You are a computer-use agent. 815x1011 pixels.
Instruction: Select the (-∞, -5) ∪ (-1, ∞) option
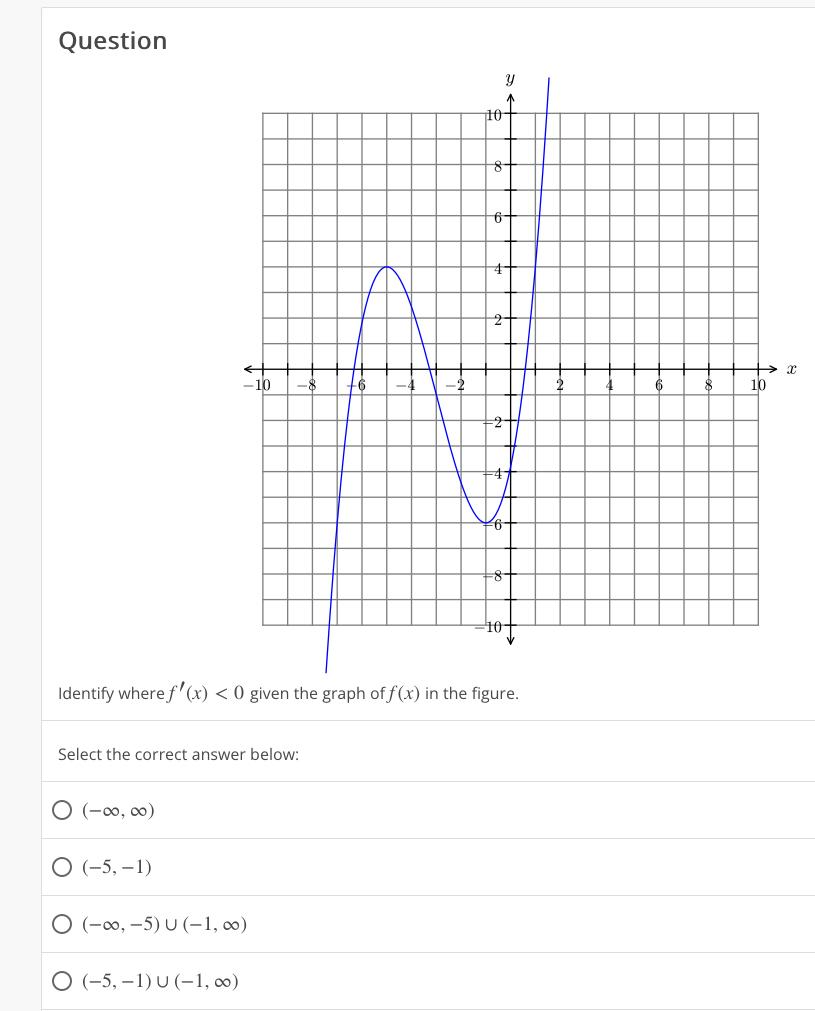[60, 924]
